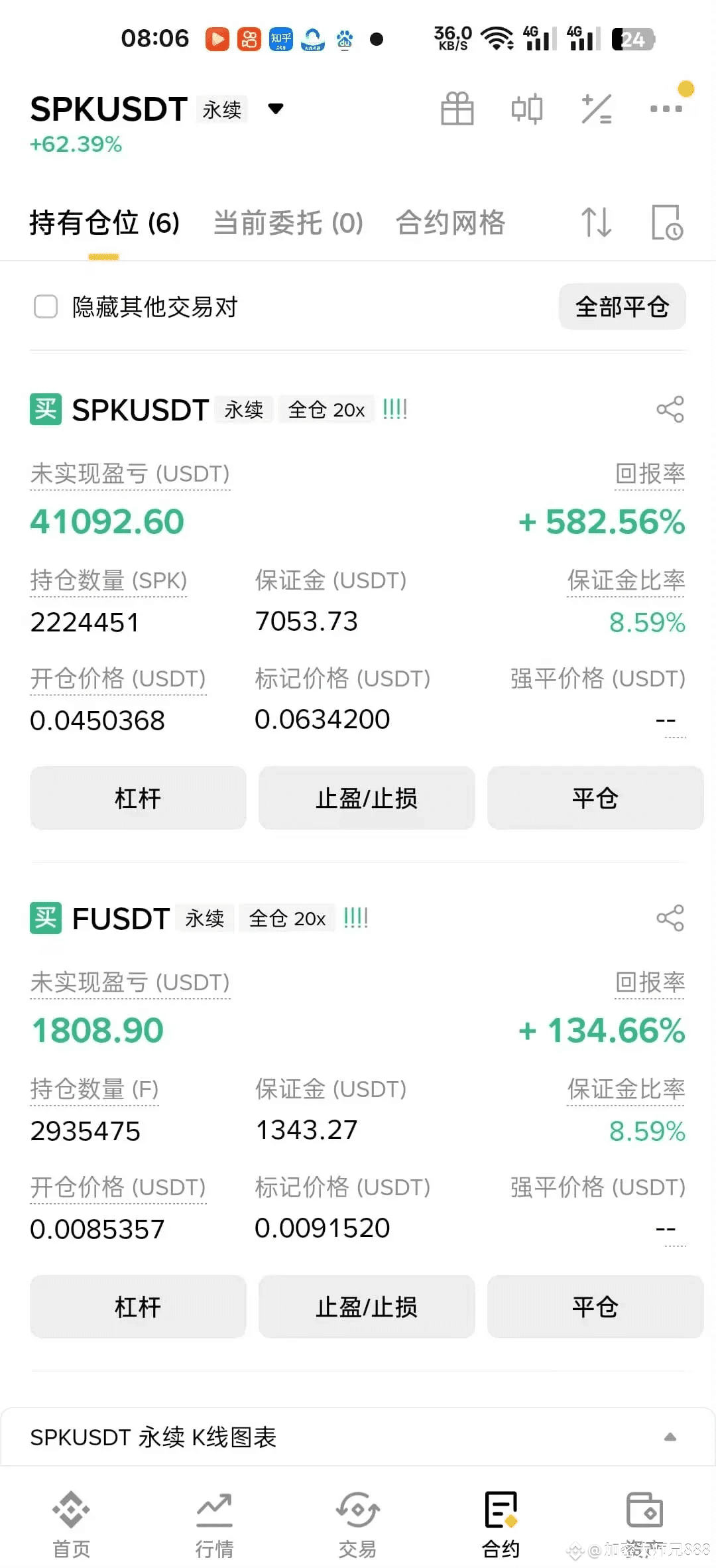This screenshot has height=1568, width=716.
Task: Switch to the 当前委托 (0) tab
Action: [288, 223]
